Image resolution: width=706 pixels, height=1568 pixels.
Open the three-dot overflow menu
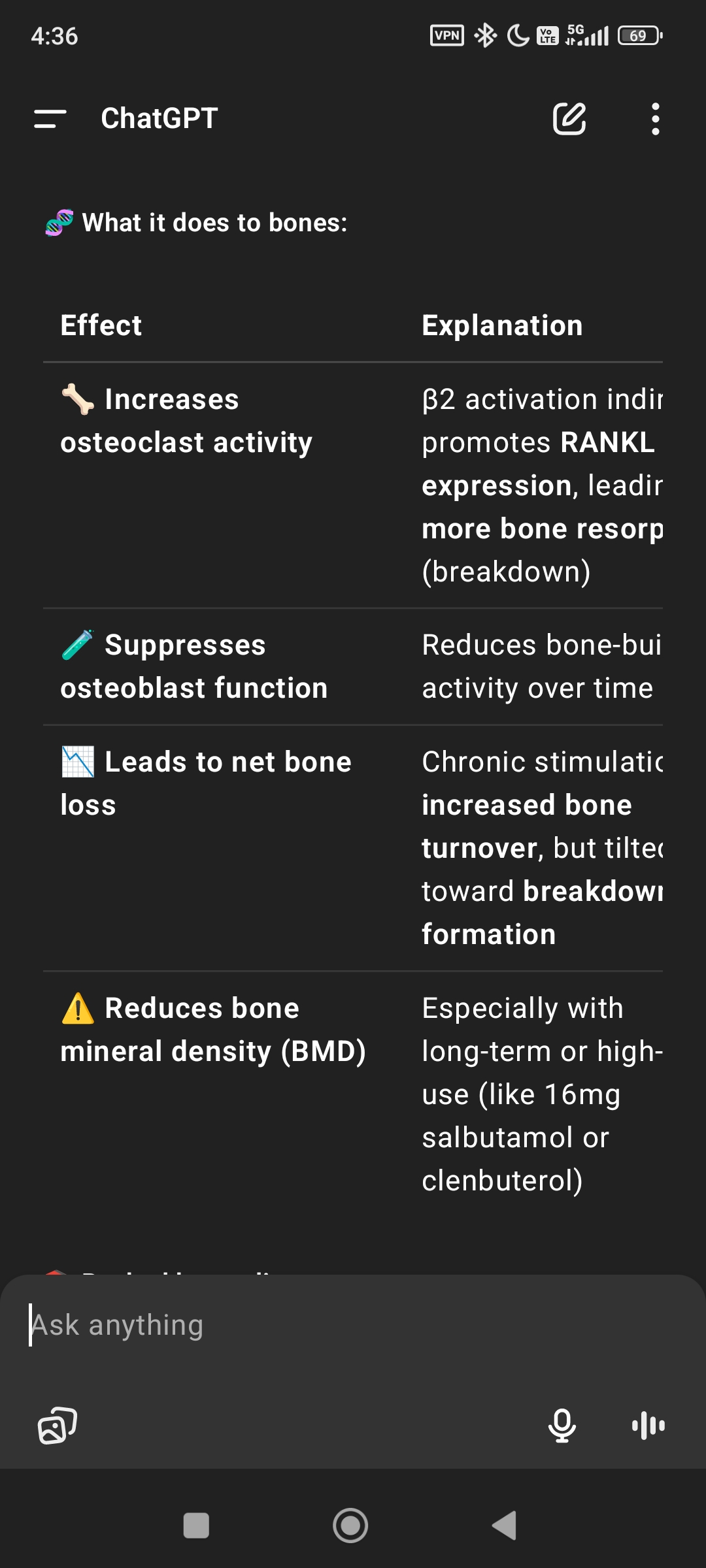[x=655, y=119]
